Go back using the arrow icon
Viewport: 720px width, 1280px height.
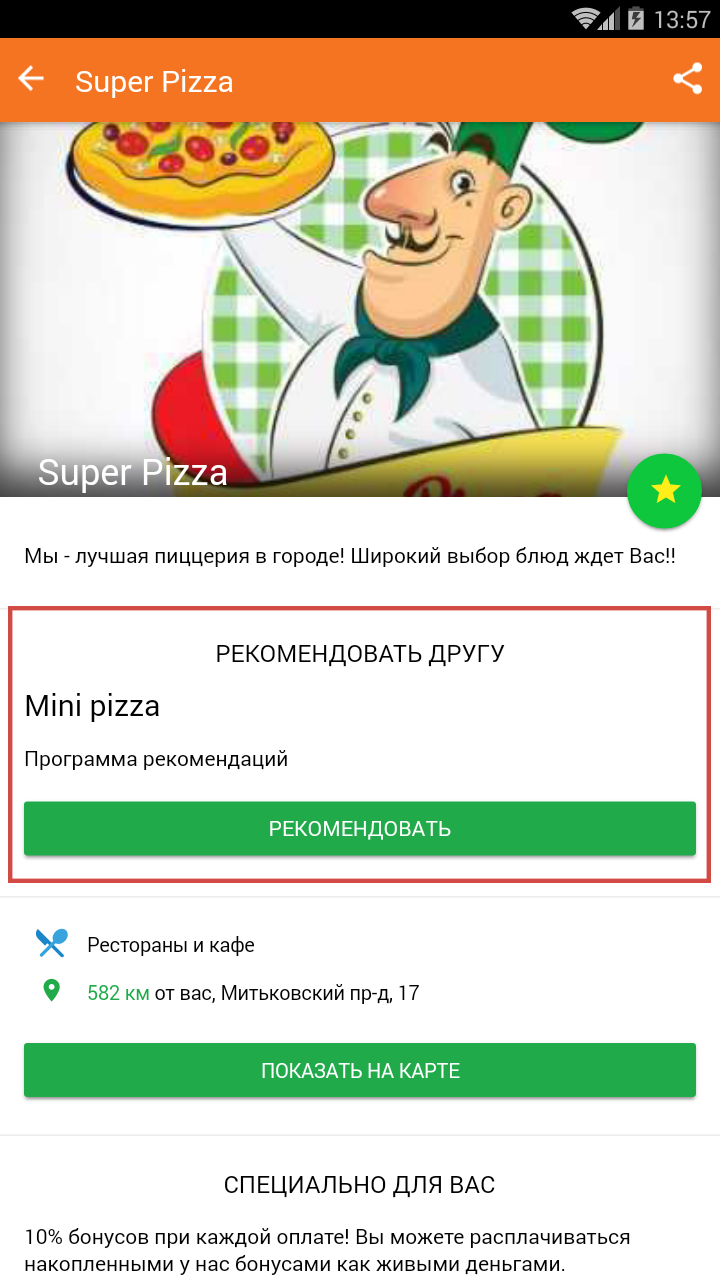tap(32, 79)
